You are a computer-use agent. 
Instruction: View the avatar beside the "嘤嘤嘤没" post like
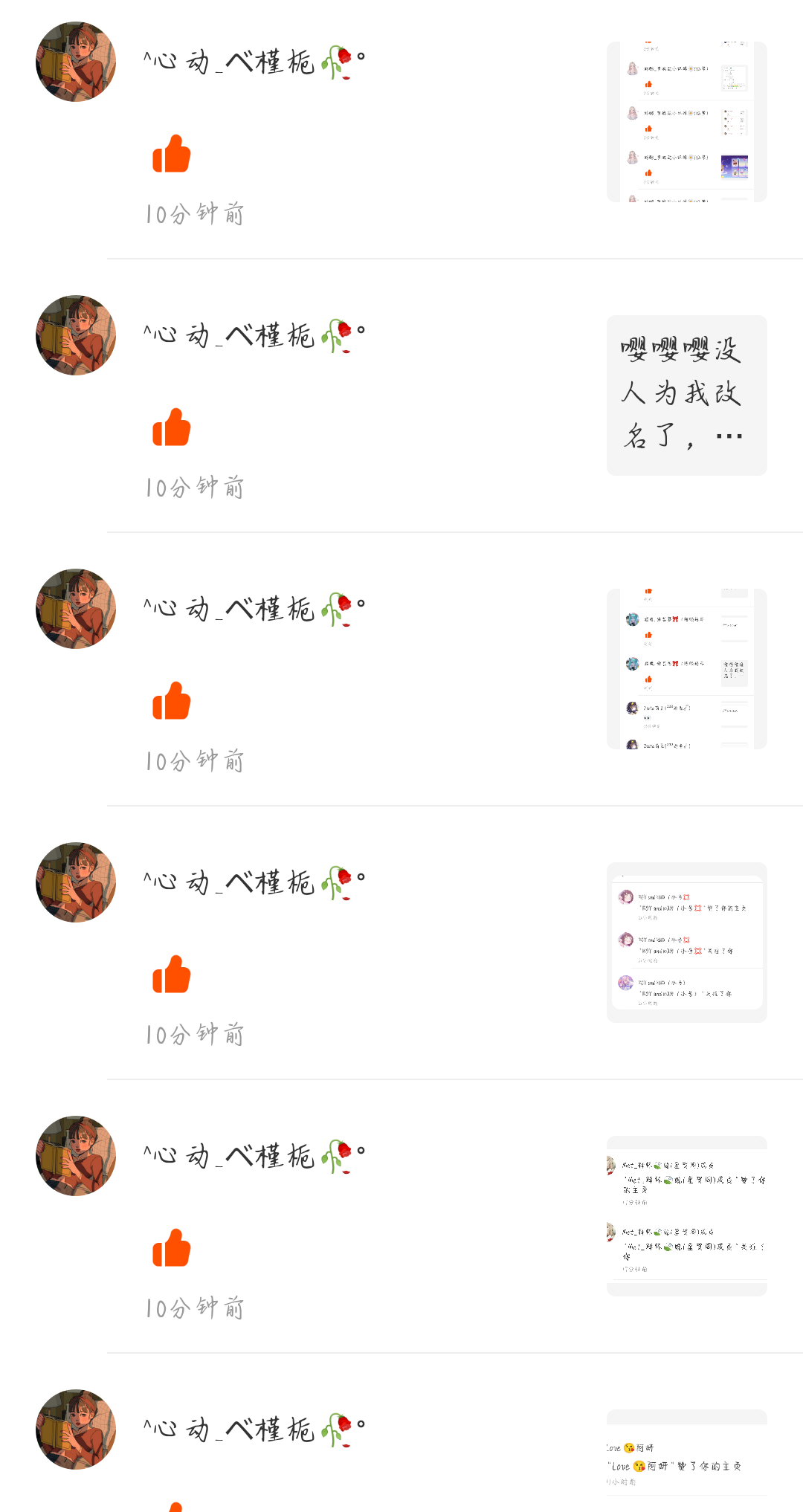point(76,335)
